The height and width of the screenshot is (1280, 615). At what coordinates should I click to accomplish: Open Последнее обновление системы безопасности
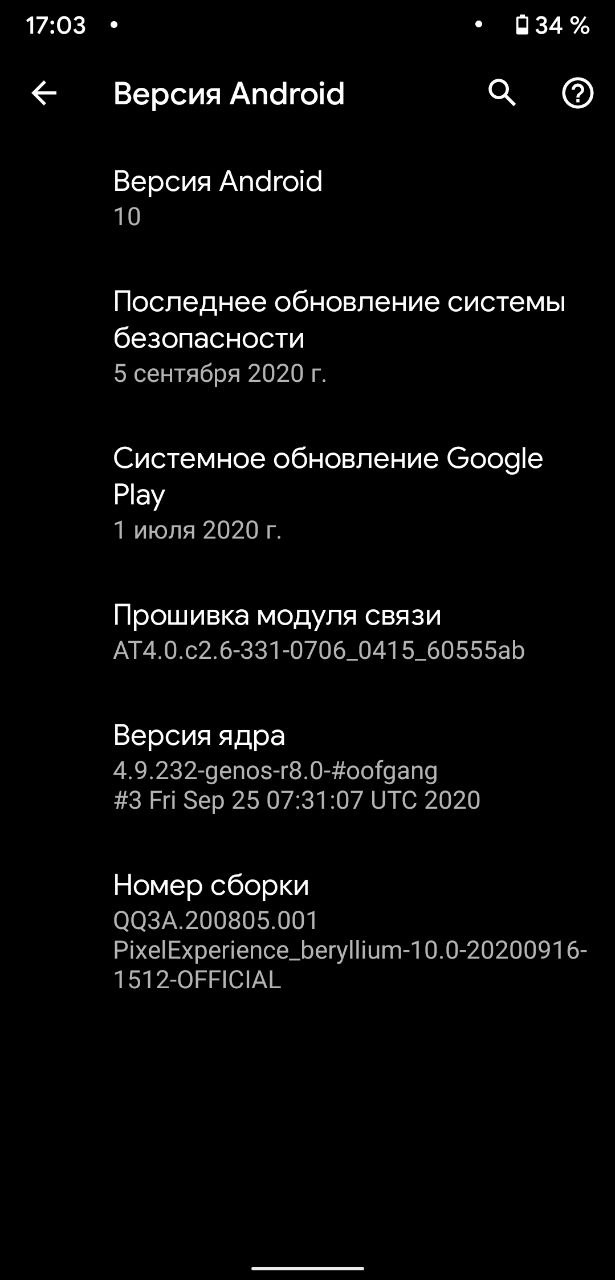pos(307,337)
